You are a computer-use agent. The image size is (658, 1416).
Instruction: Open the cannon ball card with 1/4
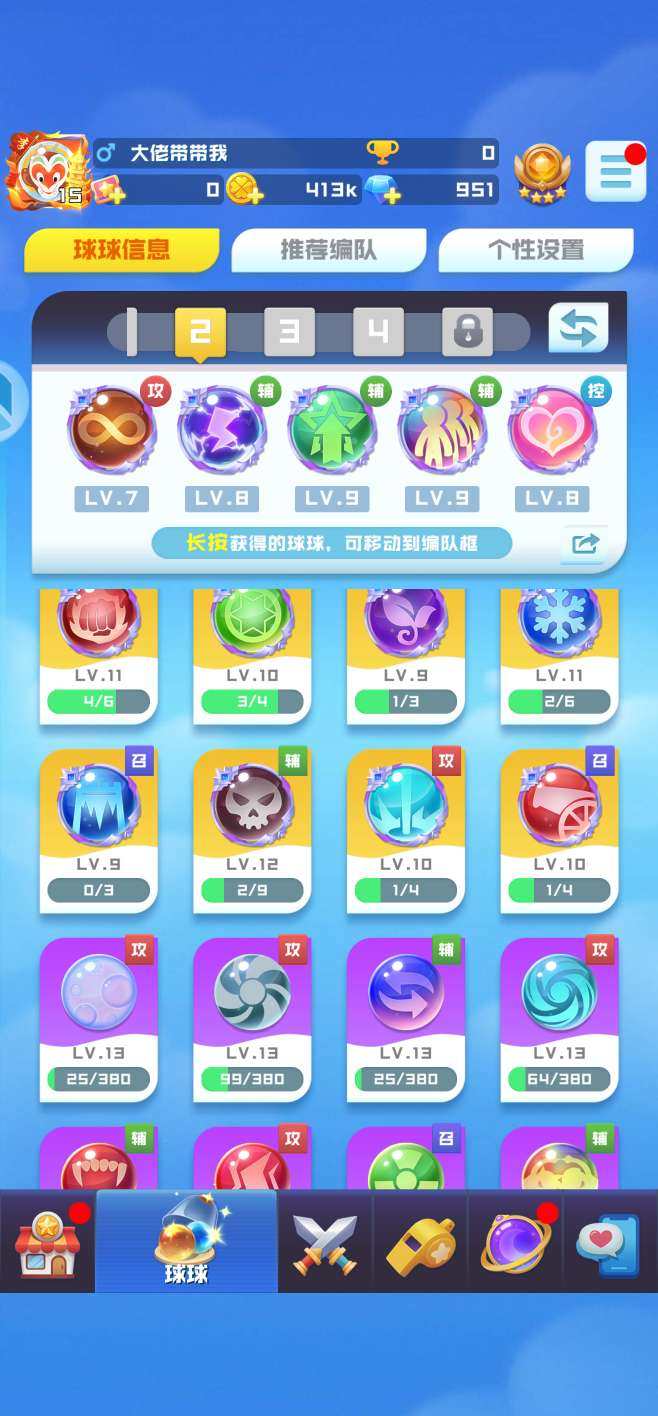[x=559, y=830]
